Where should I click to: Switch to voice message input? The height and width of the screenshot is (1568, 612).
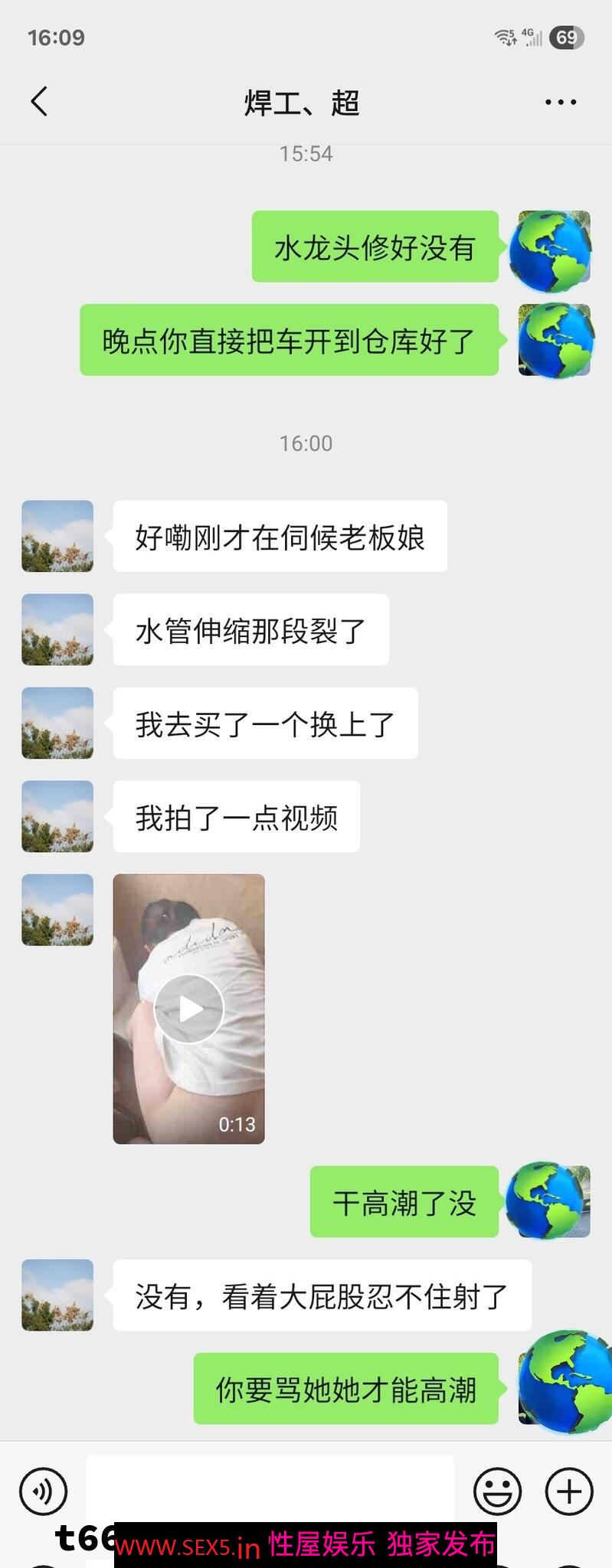pos(44,1491)
